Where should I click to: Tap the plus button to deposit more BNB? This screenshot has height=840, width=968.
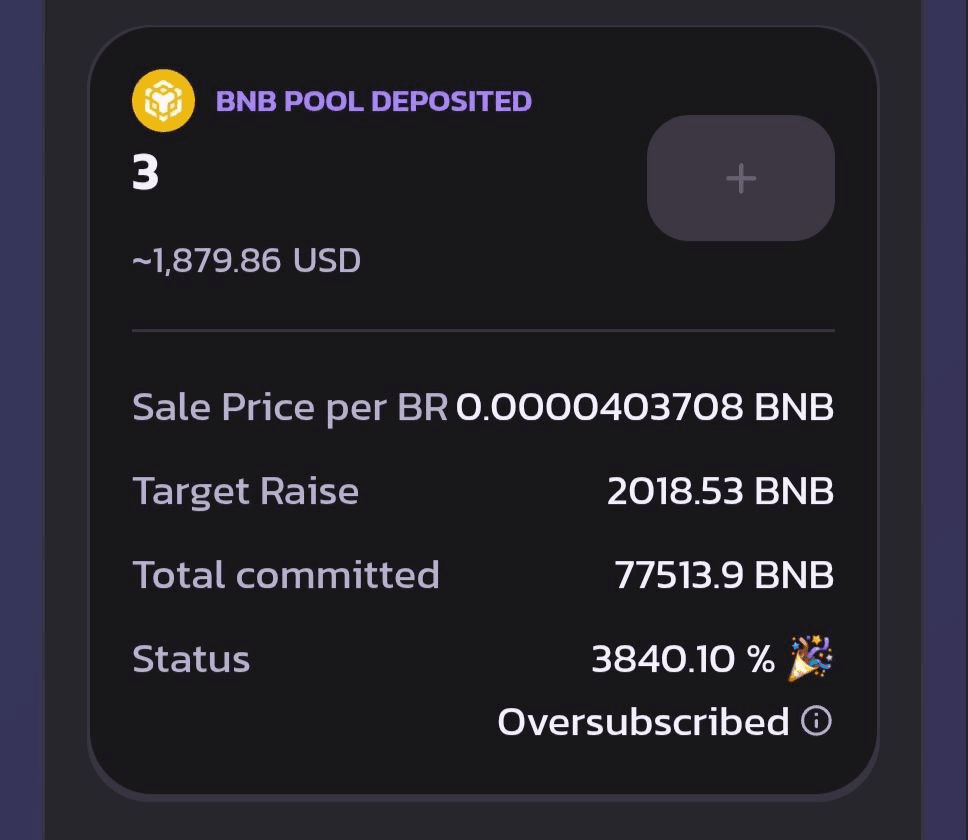pos(741,178)
